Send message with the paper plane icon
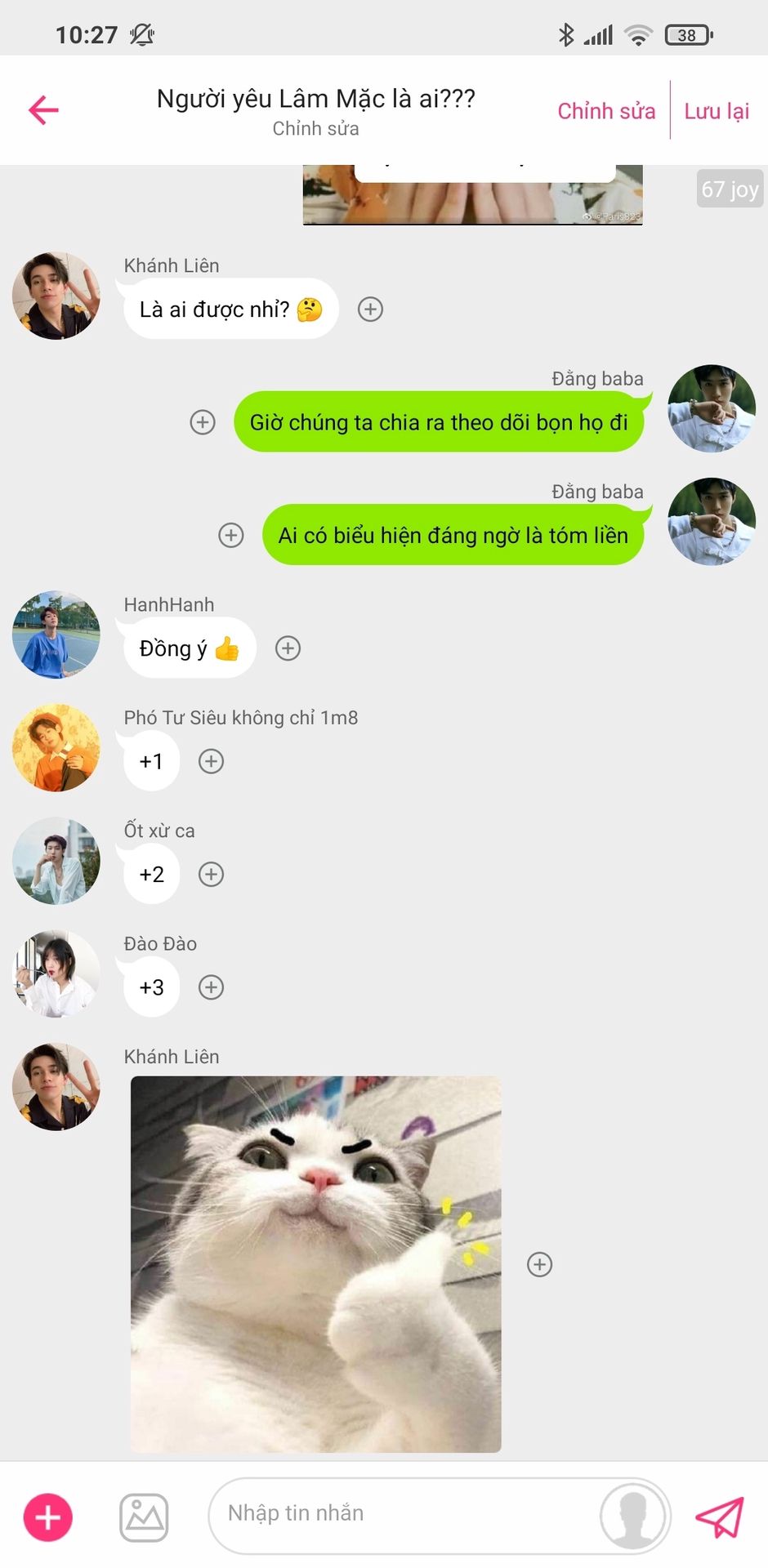This screenshot has width=768, height=1568. (x=720, y=1517)
